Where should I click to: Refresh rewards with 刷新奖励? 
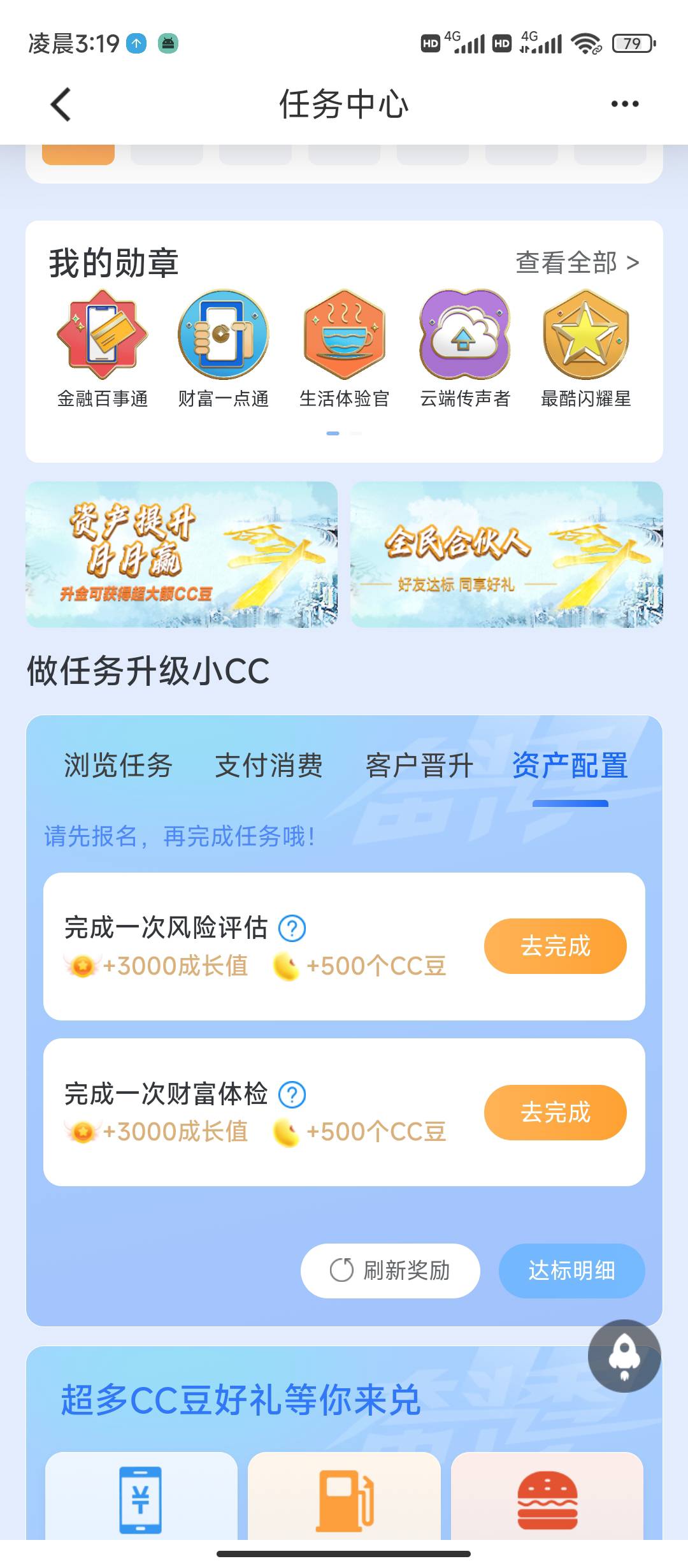coord(390,1270)
